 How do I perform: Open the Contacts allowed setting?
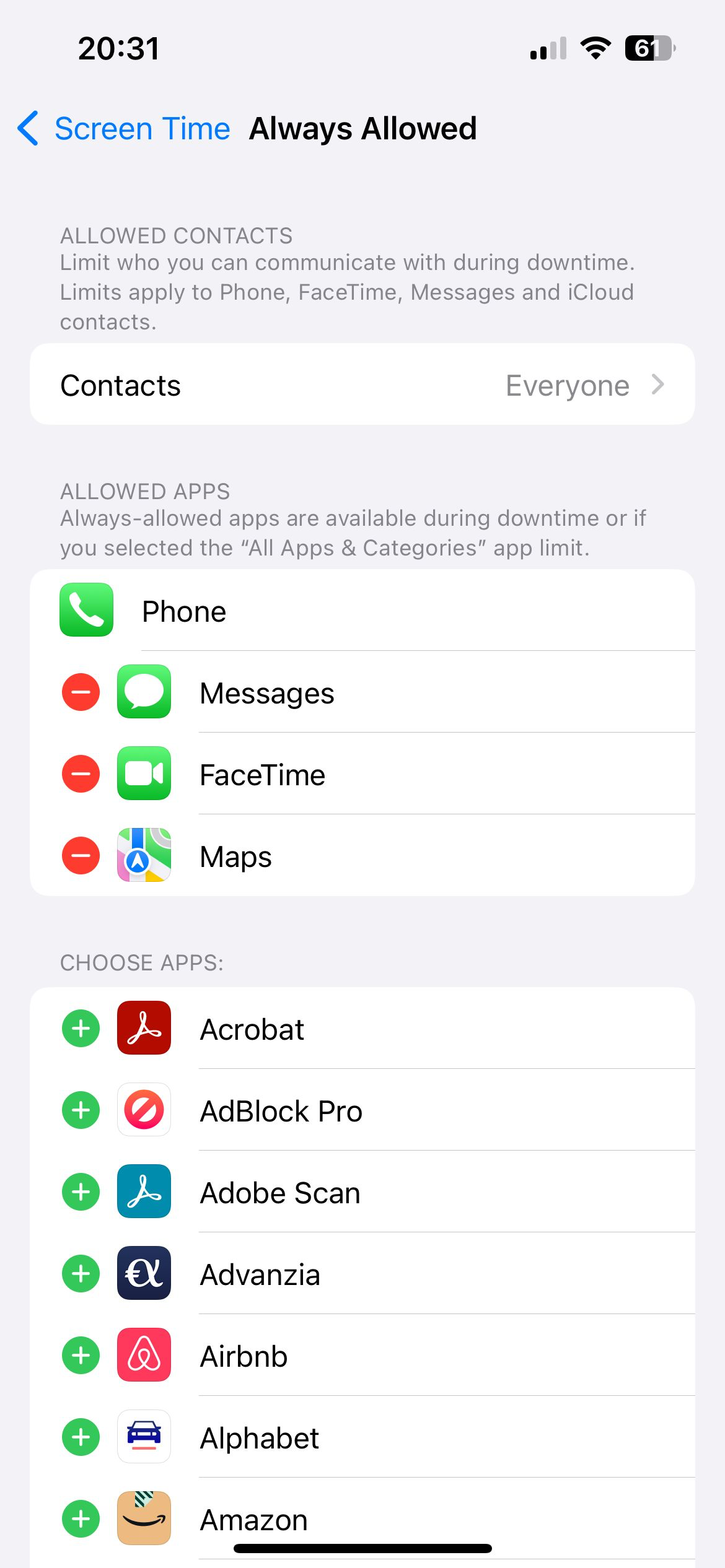click(x=362, y=385)
